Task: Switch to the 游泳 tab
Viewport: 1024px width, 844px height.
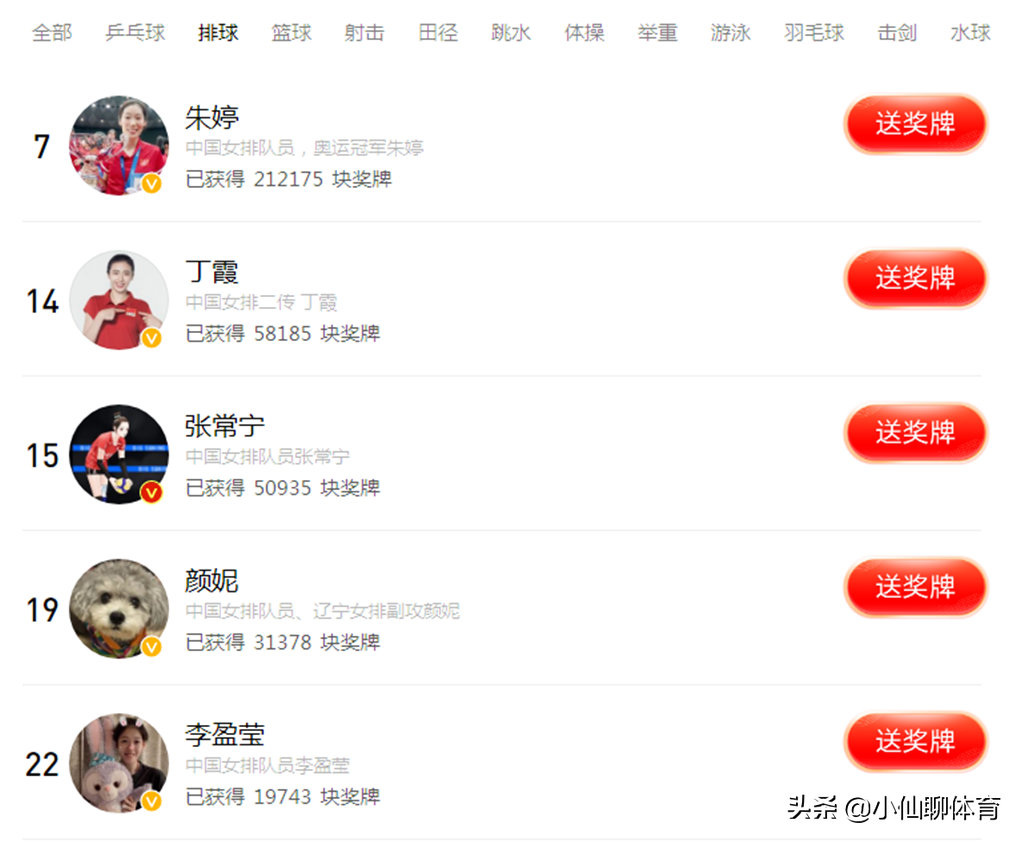Action: [731, 33]
